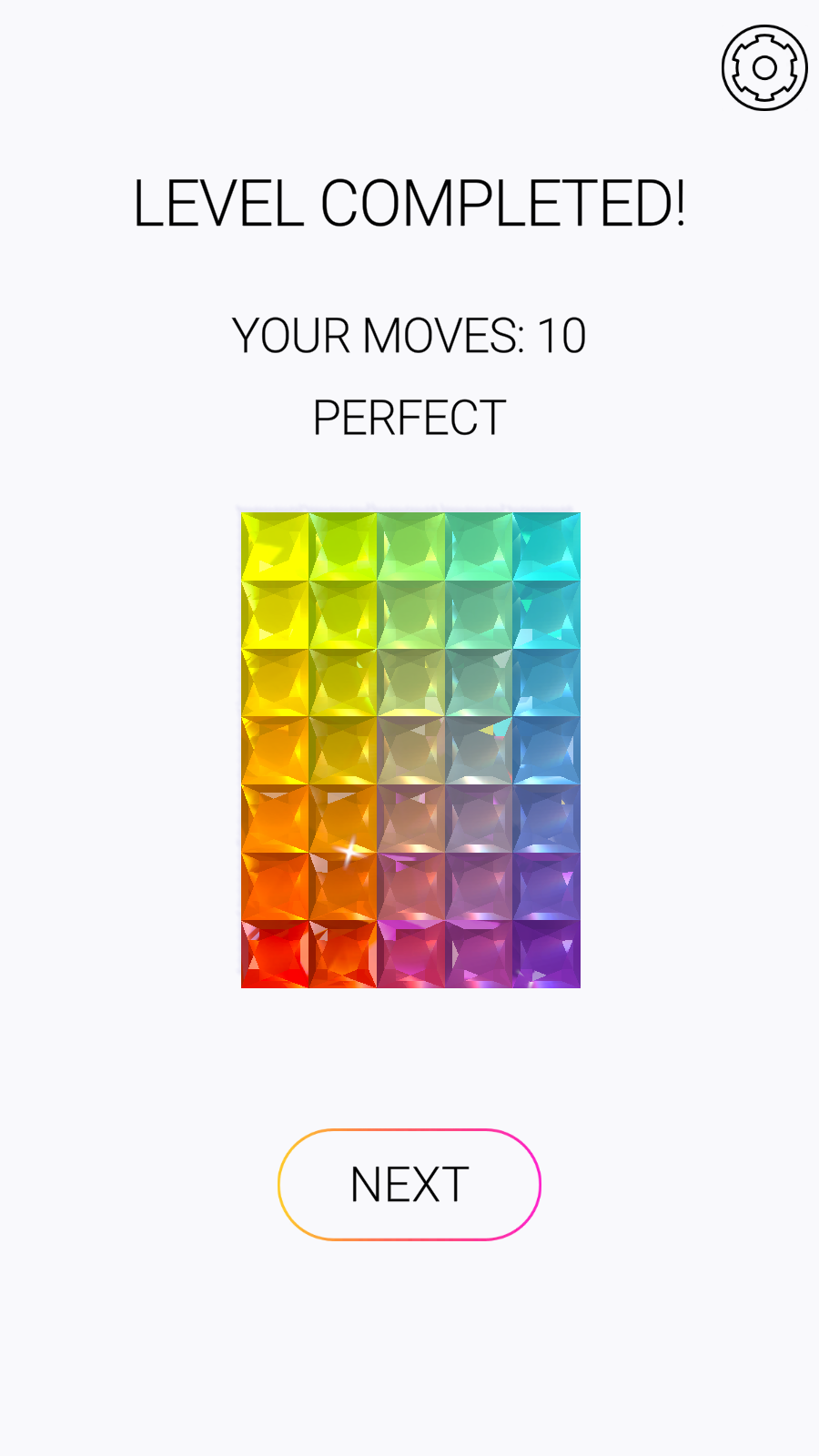The width and height of the screenshot is (819, 1456).
Task: Select the teal gem tile in the second row
Action: (478, 614)
